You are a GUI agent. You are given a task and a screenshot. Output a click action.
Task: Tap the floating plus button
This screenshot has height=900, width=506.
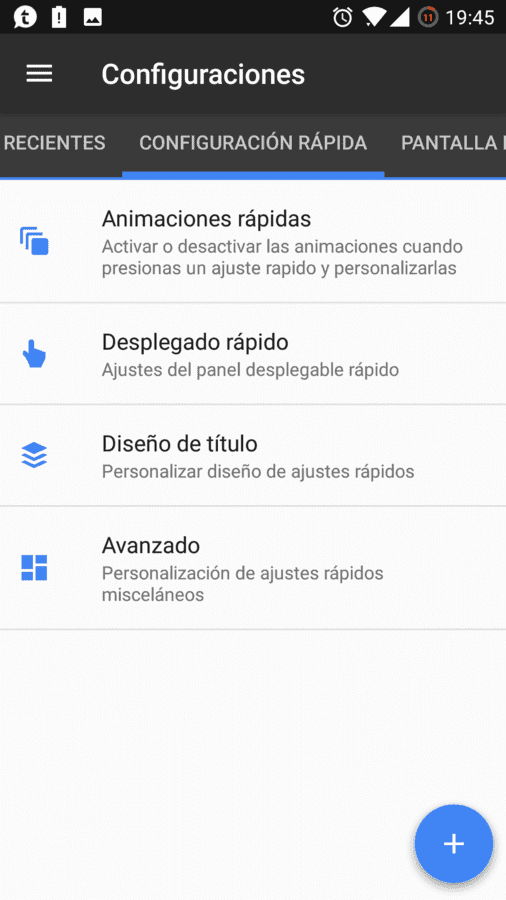pos(454,843)
